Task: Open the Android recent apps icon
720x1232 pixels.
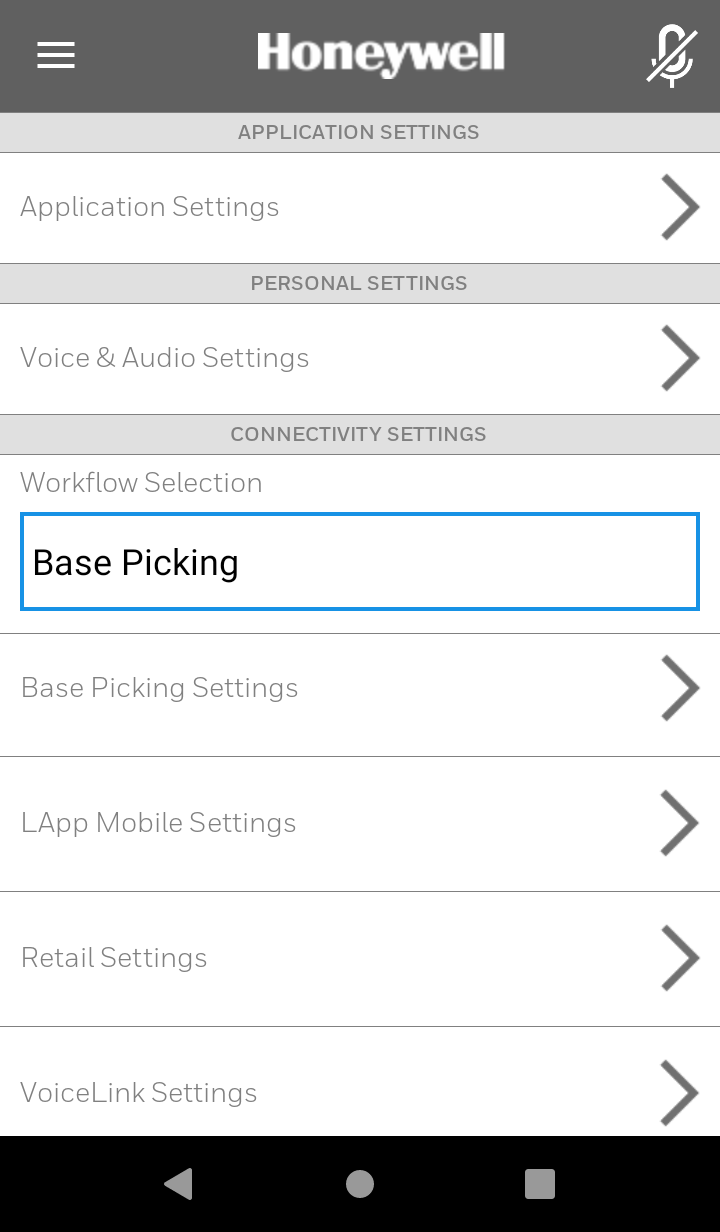Action: (539, 1184)
